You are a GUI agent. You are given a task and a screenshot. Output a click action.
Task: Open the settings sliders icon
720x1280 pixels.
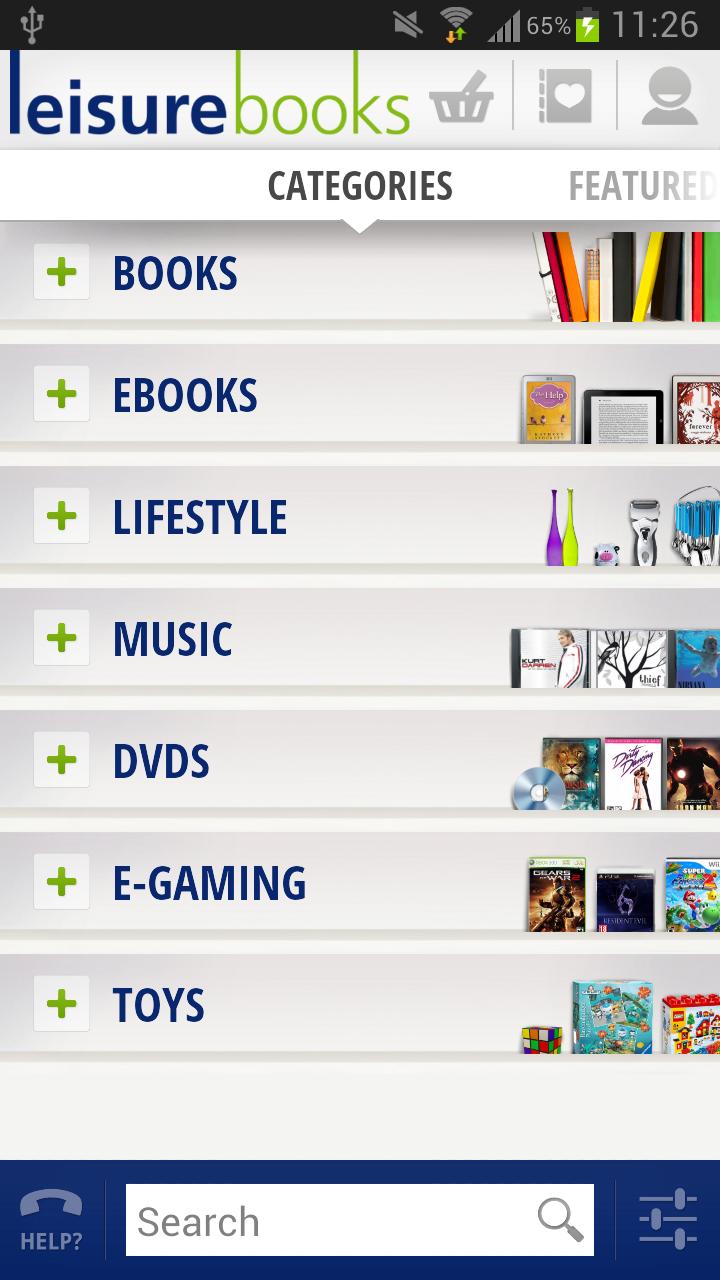coord(667,1220)
